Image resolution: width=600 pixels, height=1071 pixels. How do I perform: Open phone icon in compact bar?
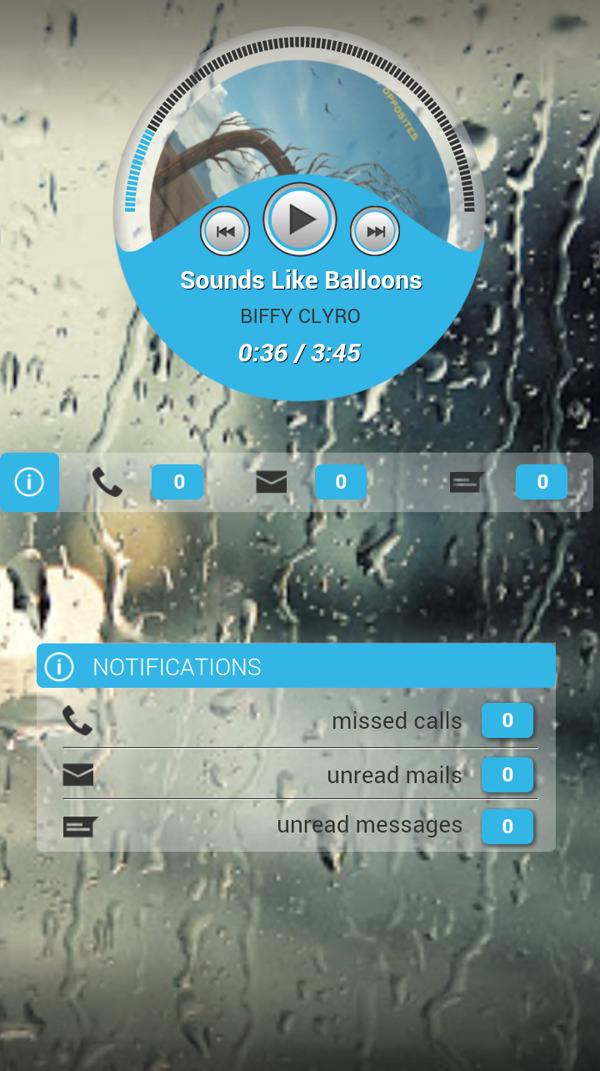[107, 482]
